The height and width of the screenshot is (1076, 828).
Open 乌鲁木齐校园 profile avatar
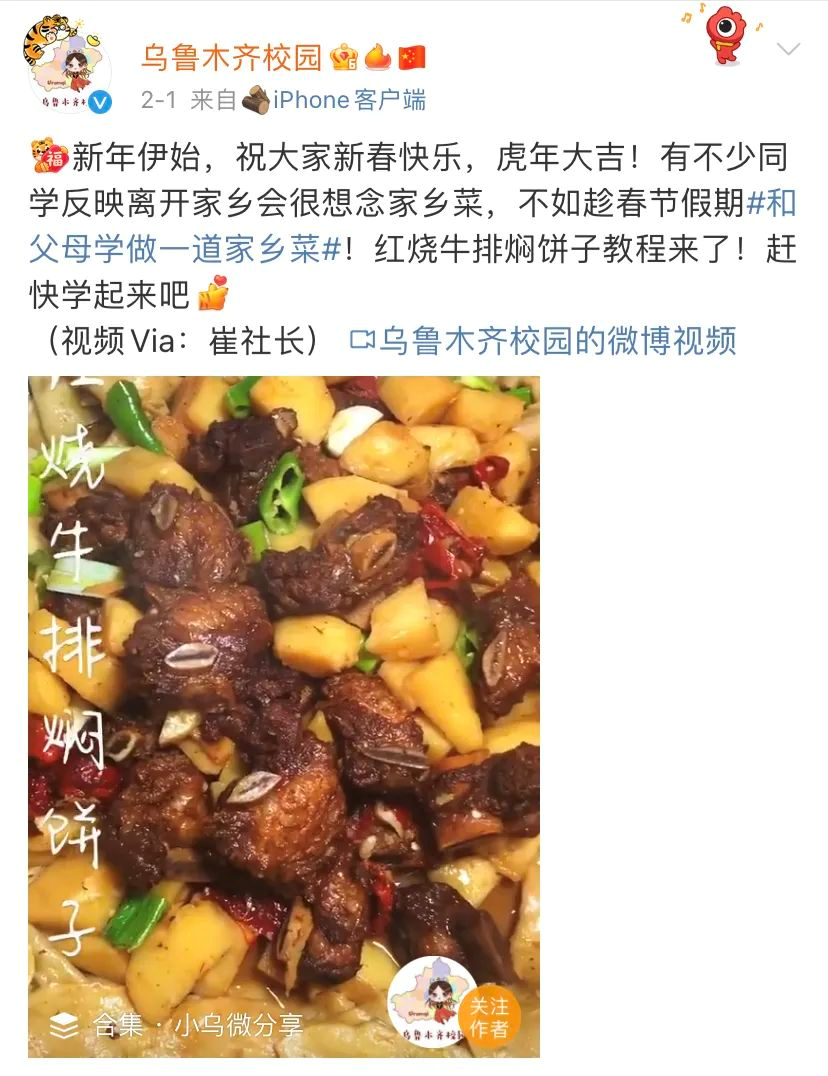[x=68, y=65]
